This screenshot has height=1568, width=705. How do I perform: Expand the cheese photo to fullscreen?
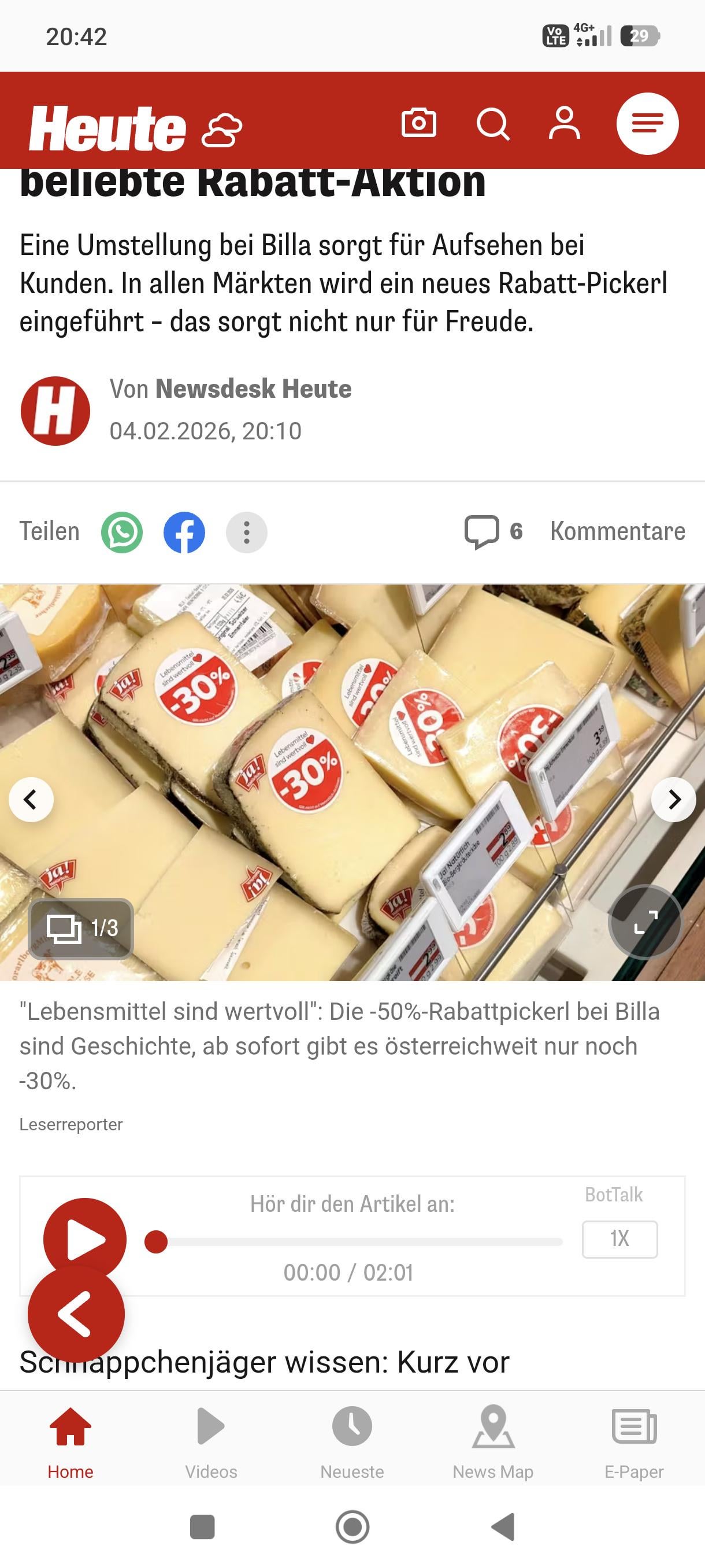(x=645, y=922)
